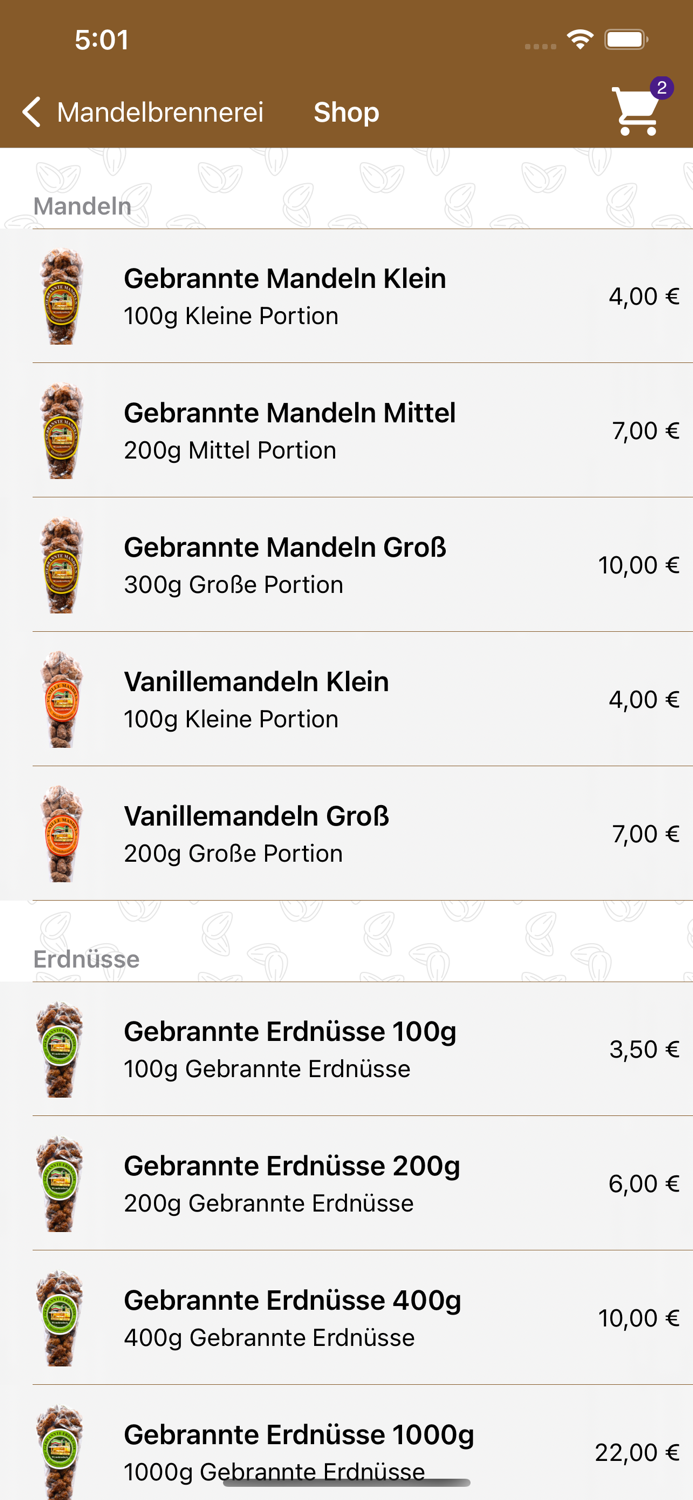Select Gebrannte Erdnüsse 200g
The width and height of the screenshot is (693, 1500).
[x=346, y=1184]
